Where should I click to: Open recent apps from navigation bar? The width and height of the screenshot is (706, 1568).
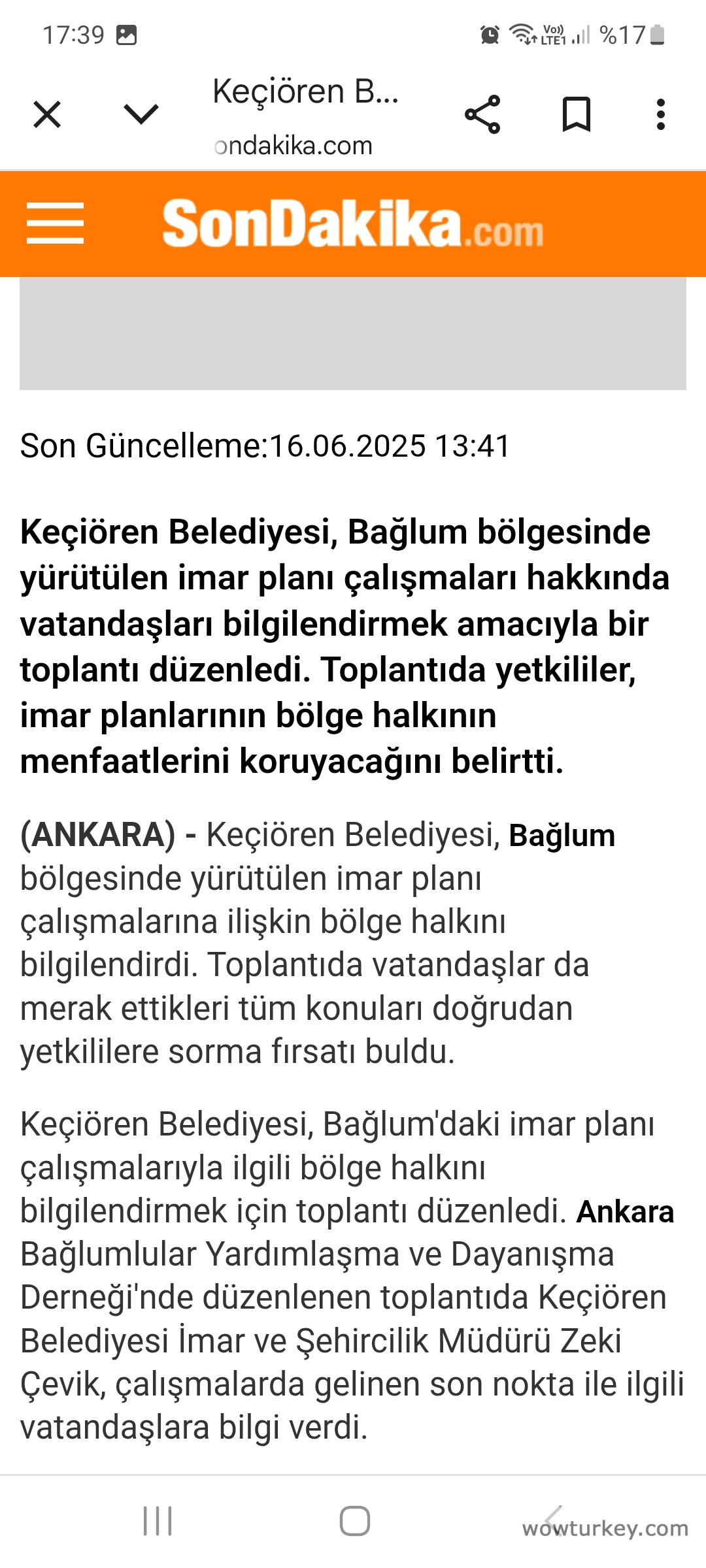click(x=158, y=1521)
